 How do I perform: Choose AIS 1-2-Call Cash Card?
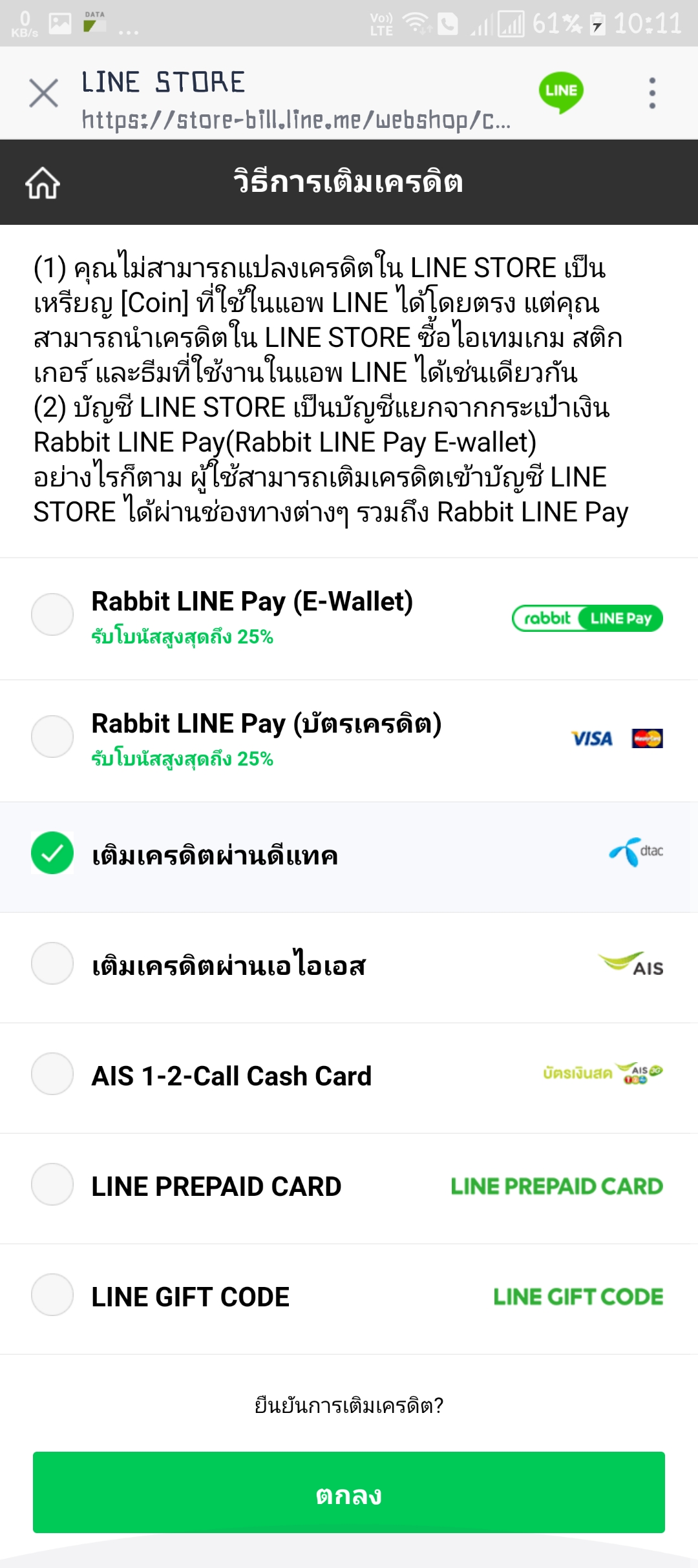tap(349, 1078)
